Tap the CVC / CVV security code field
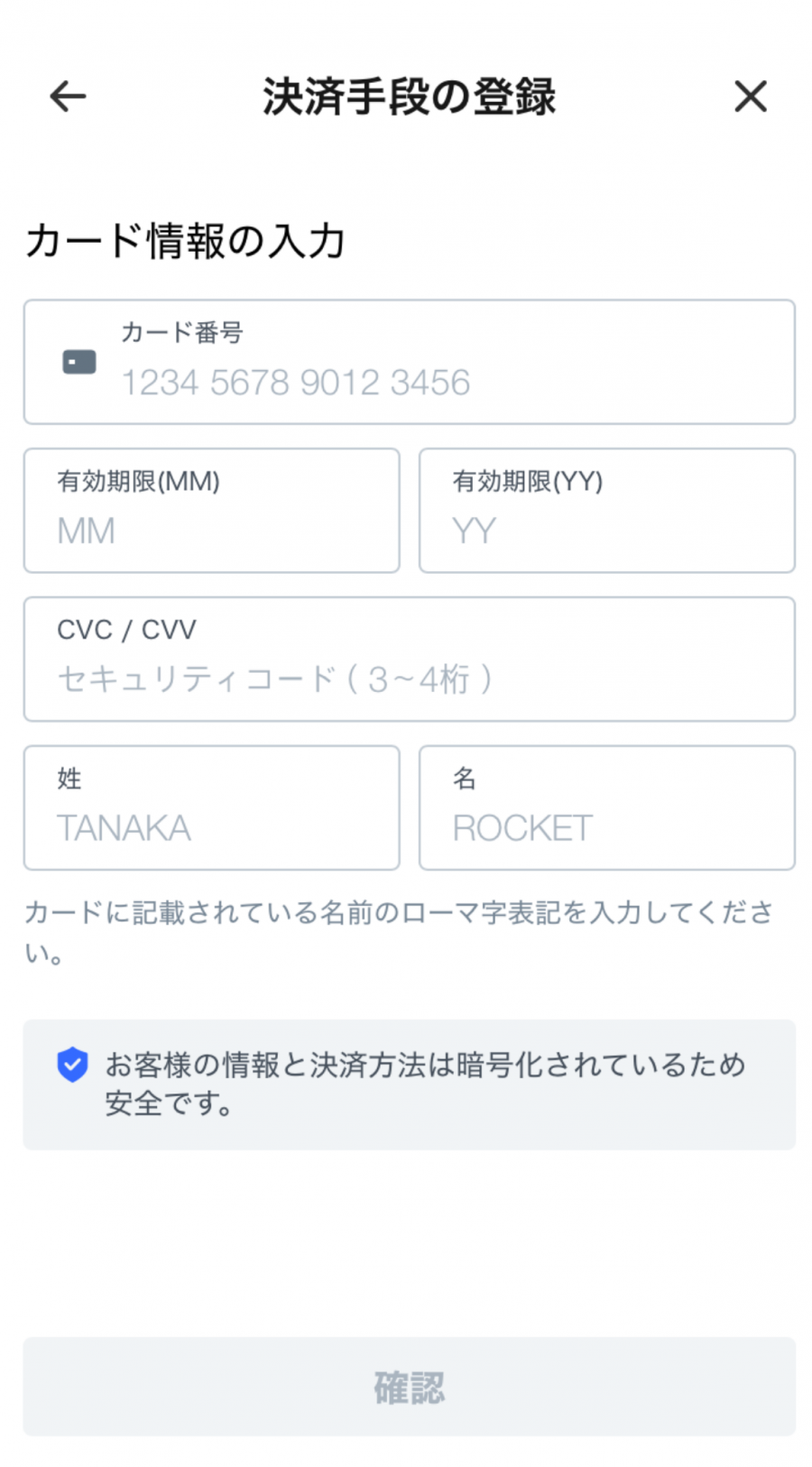 click(x=409, y=660)
